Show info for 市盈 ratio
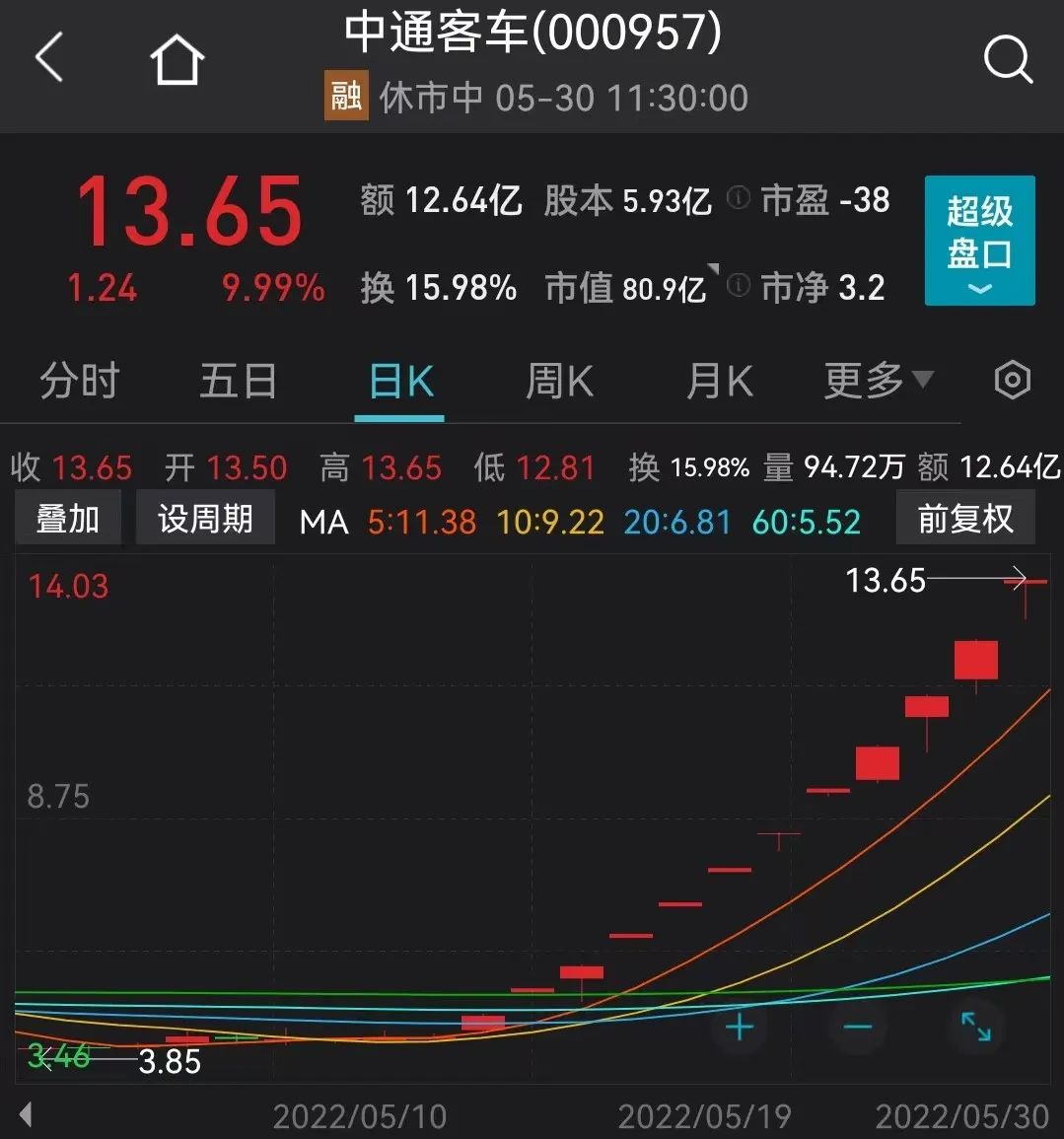 tap(739, 198)
